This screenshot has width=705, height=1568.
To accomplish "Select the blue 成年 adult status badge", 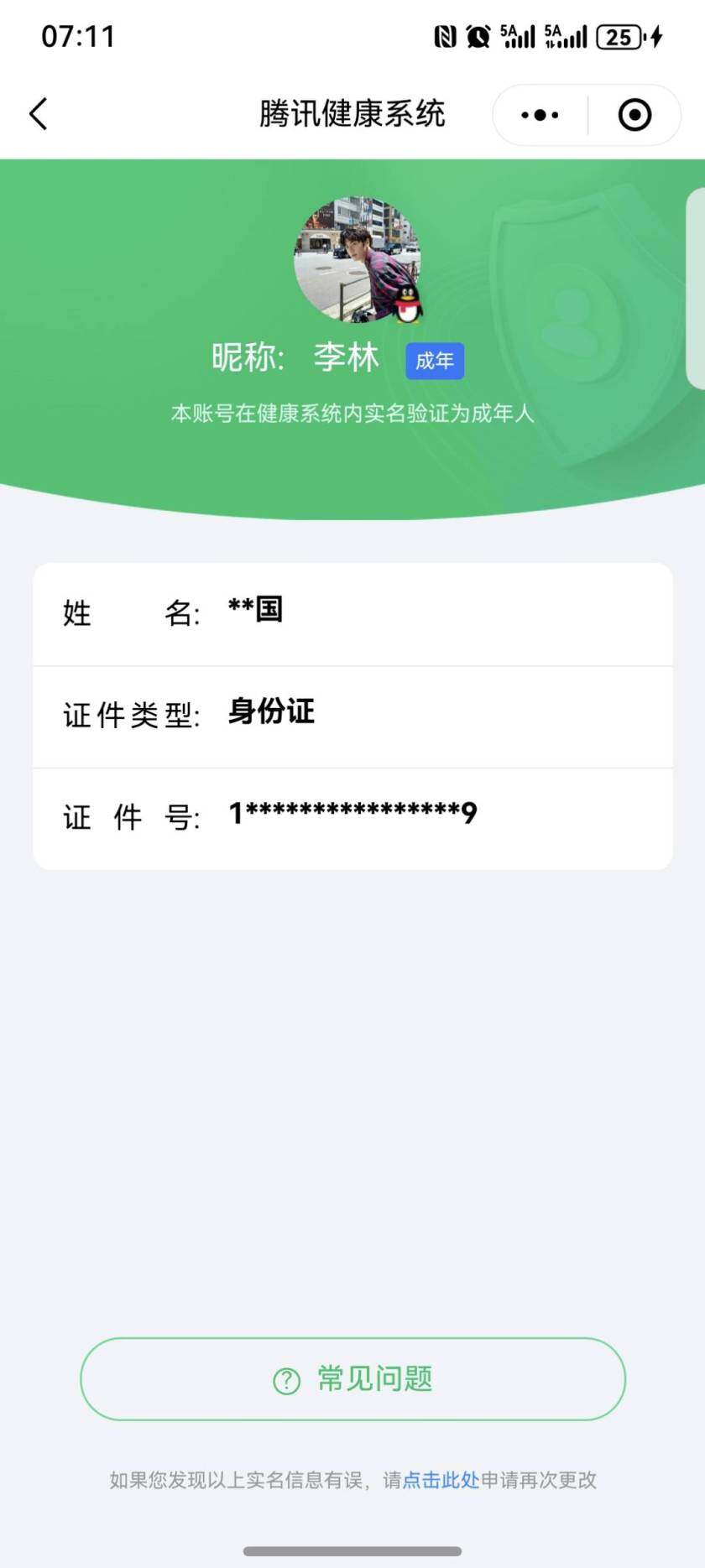I will tap(435, 360).
